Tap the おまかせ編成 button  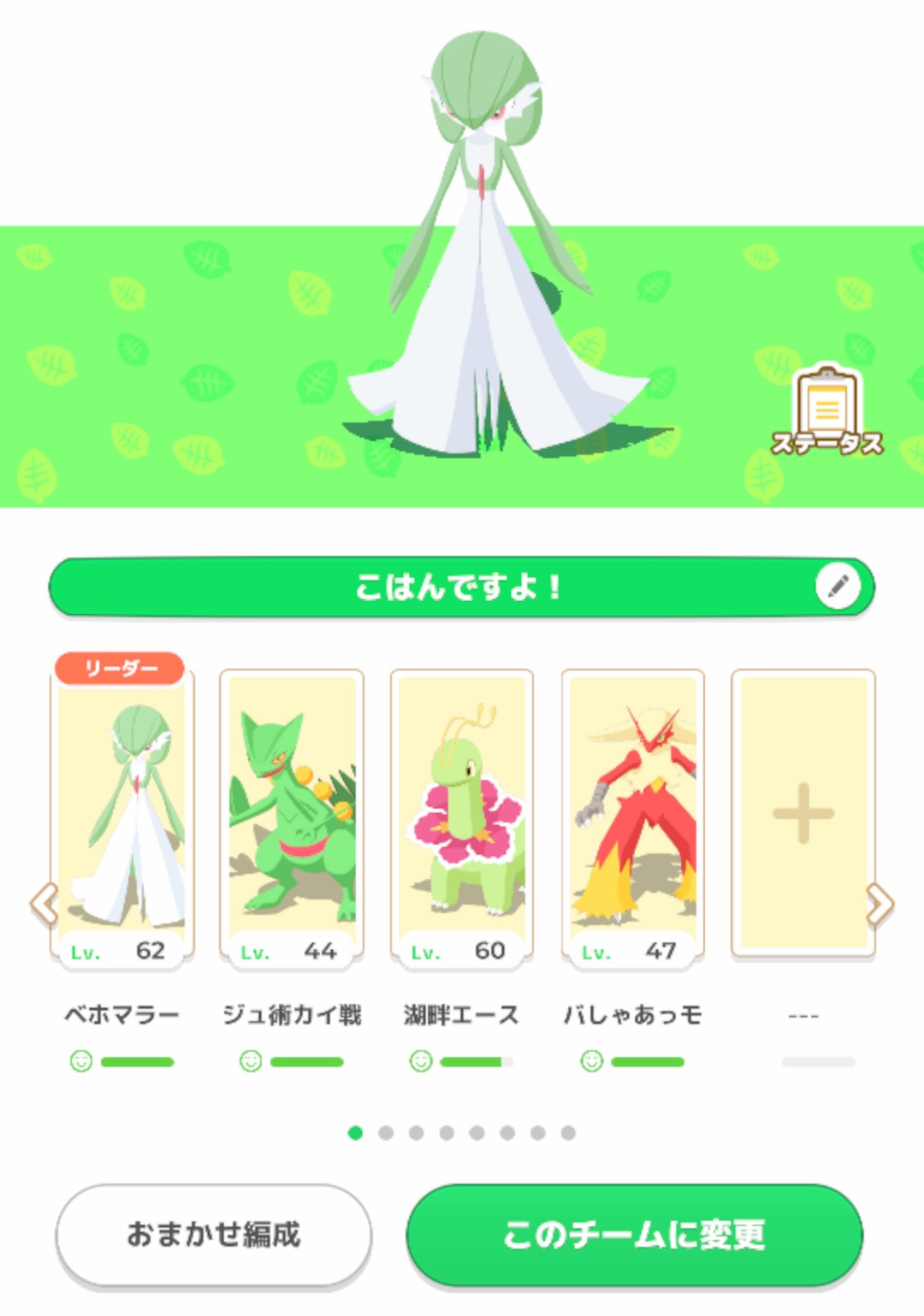click(214, 1234)
